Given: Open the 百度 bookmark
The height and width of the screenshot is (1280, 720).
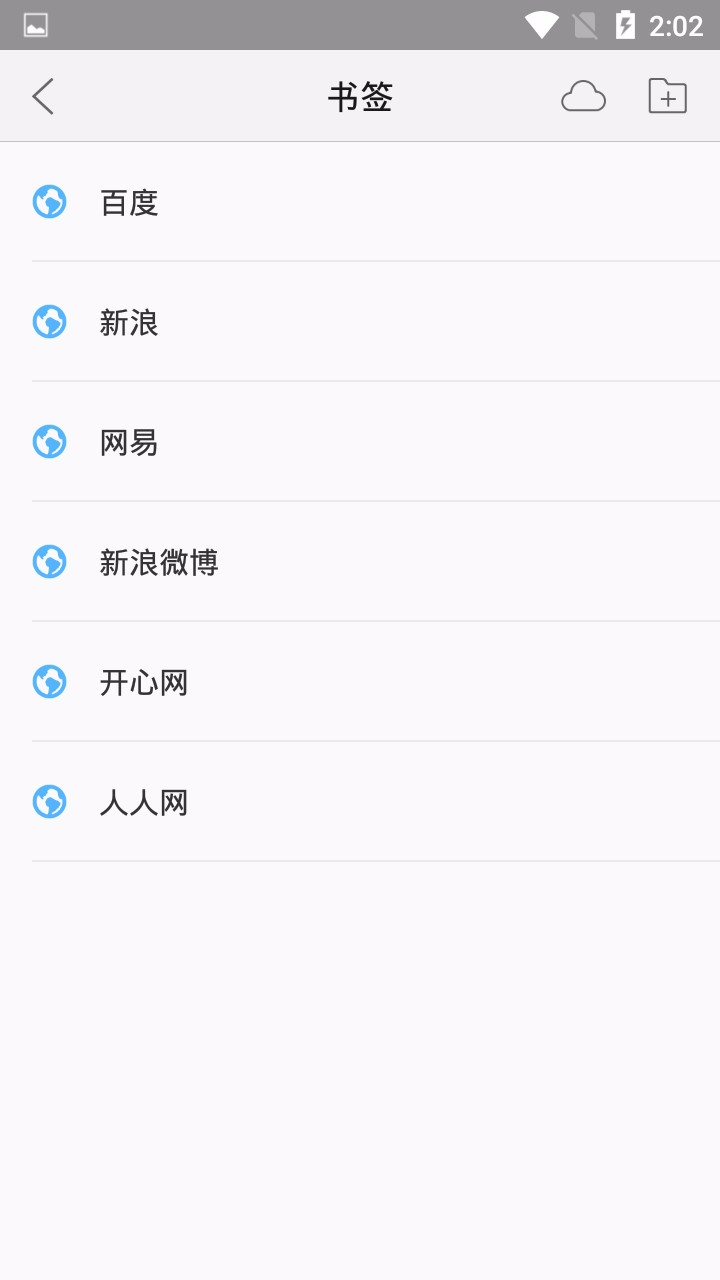Looking at the screenshot, I should pos(129,202).
